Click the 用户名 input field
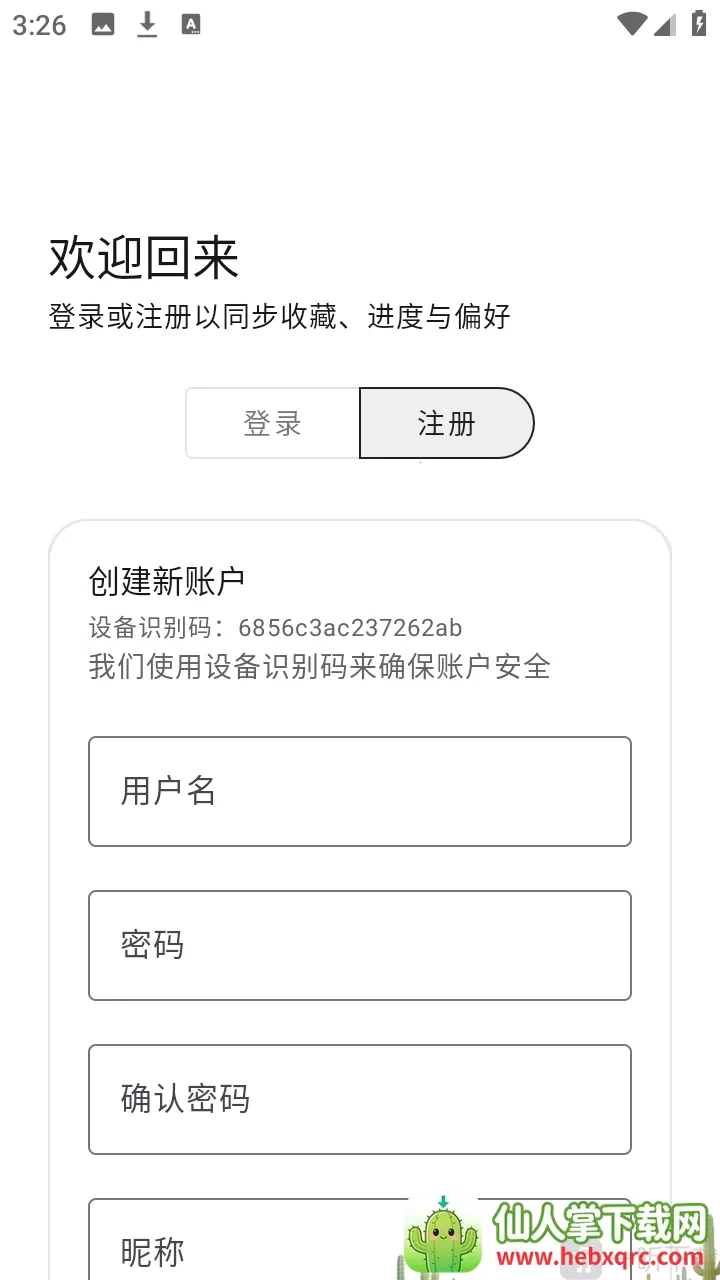Screen dimensions: 720x1280 pyautogui.click(x=360, y=791)
